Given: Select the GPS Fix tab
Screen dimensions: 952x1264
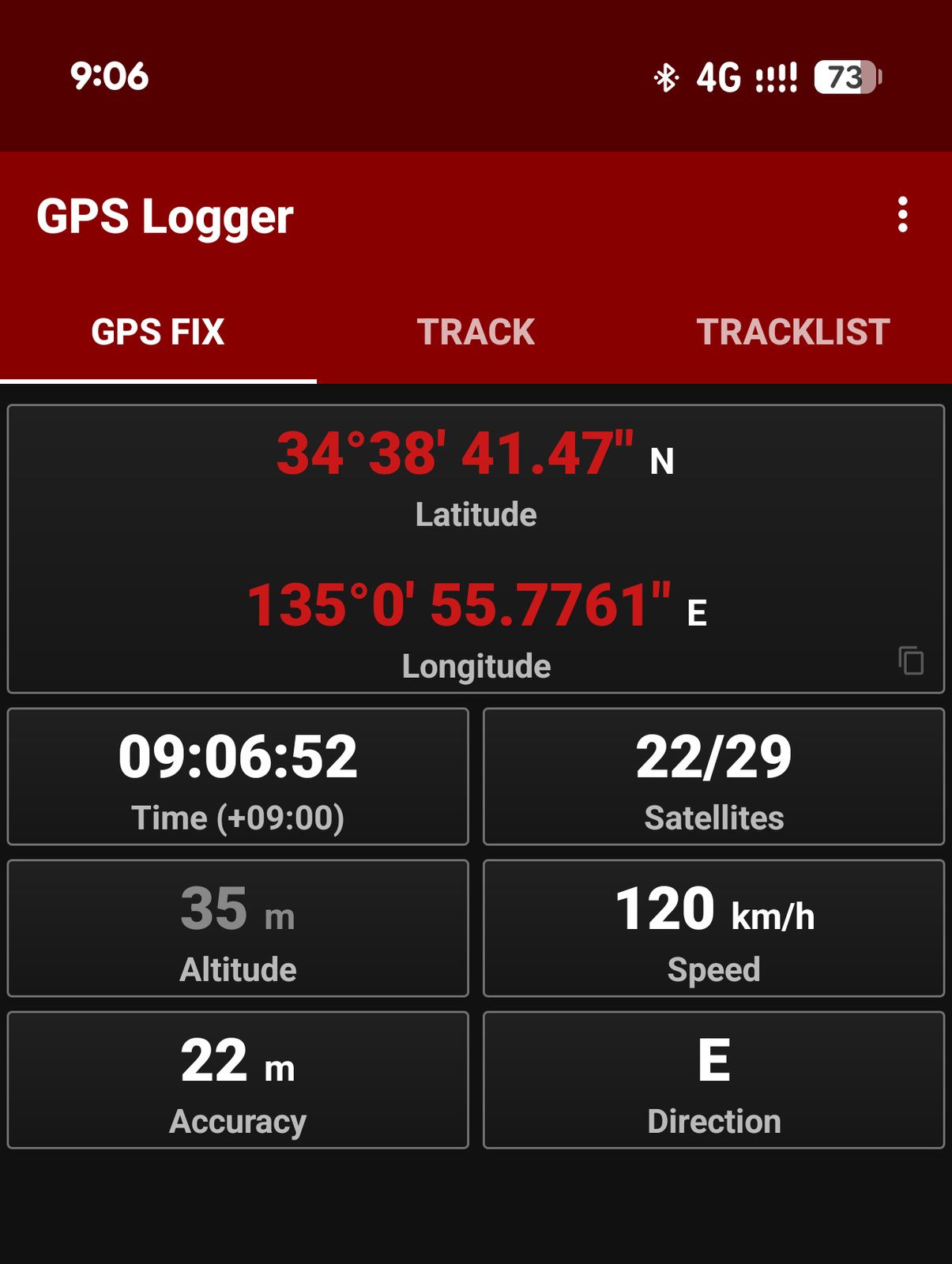Looking at the screenshot, I should pos(158,332).
